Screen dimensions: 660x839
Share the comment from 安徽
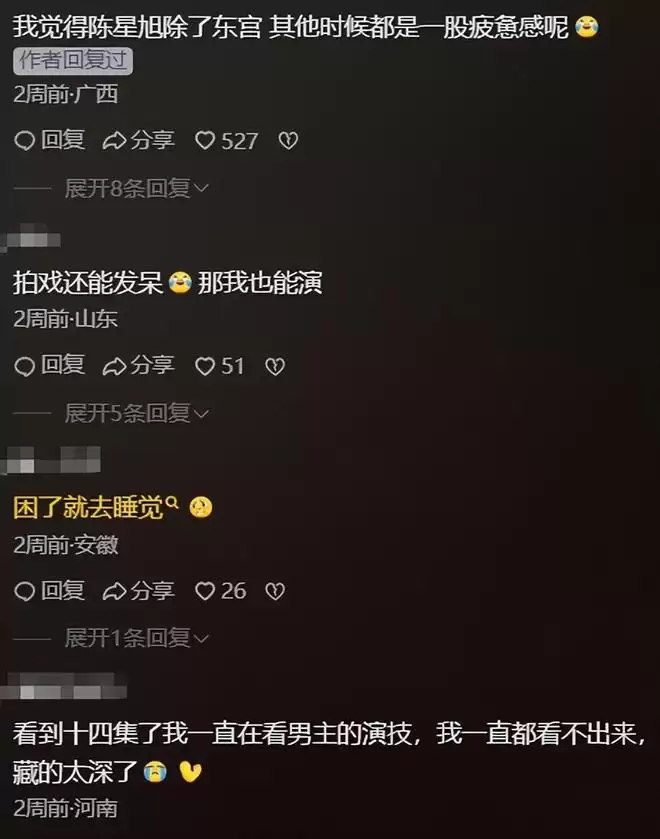pos(139,591)
